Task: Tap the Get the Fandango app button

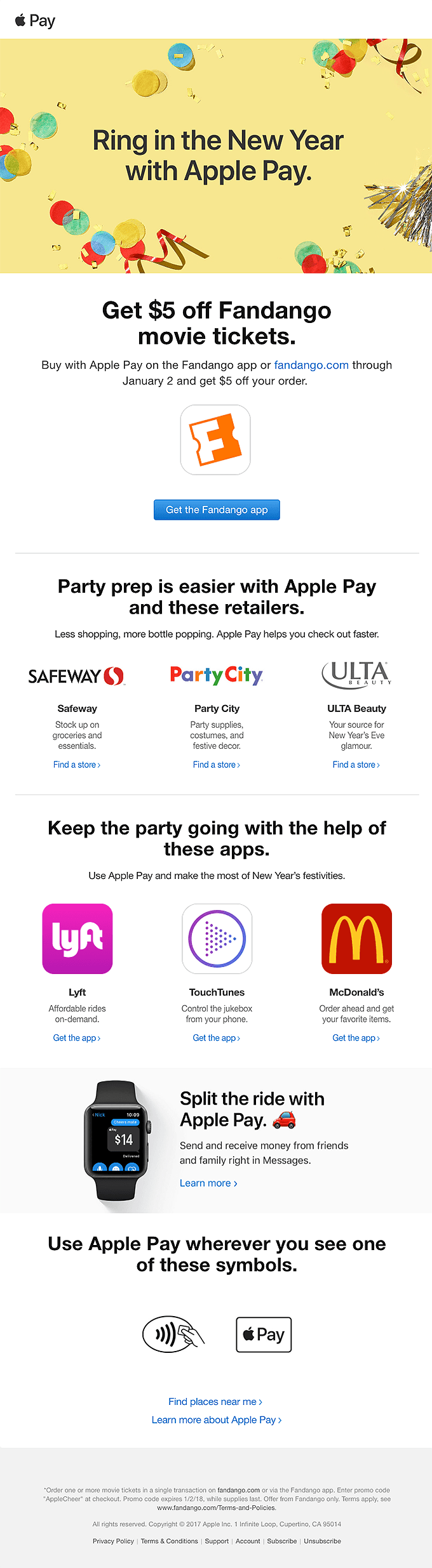Action: (x=217, y=510)
